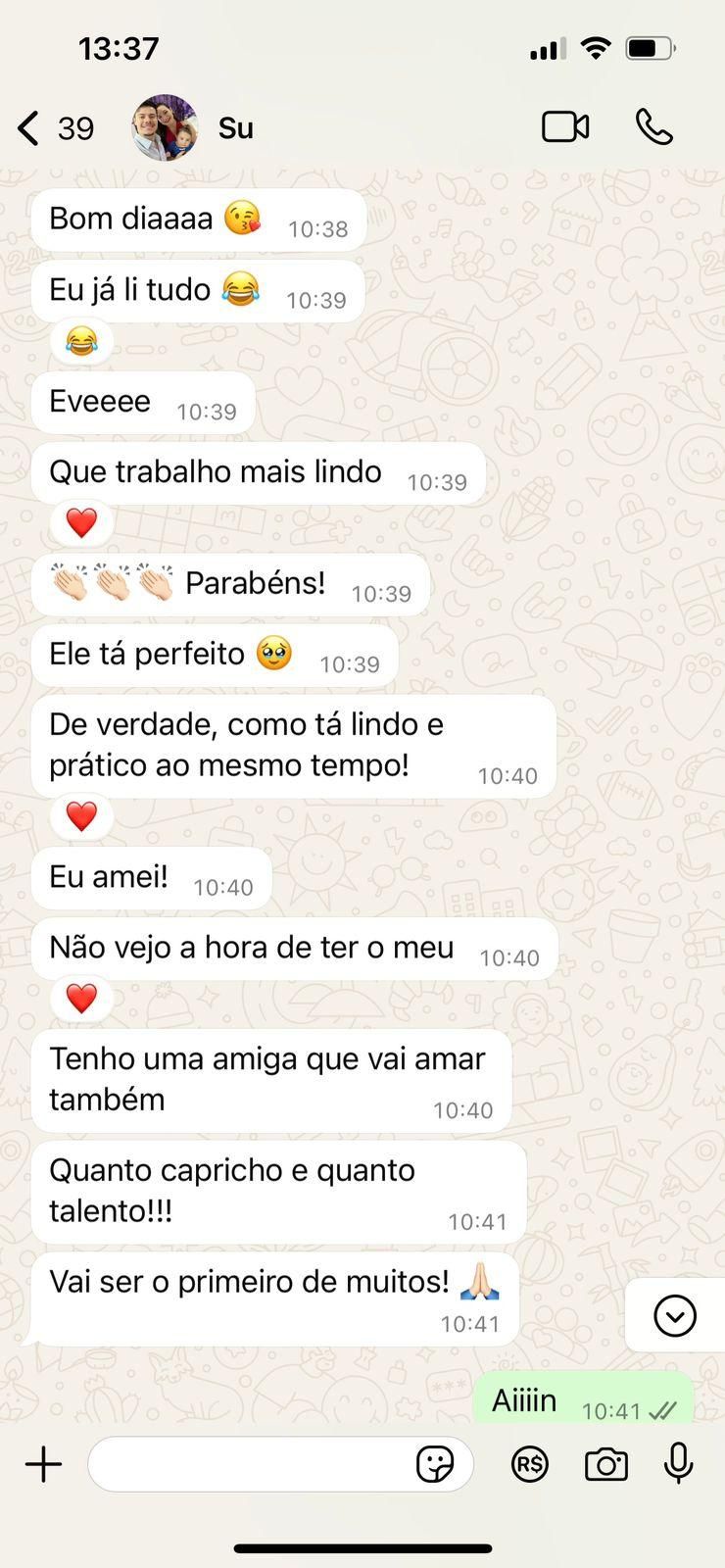Open the R$ payment option
The image size is (725, 1568).
point(529,1465)
